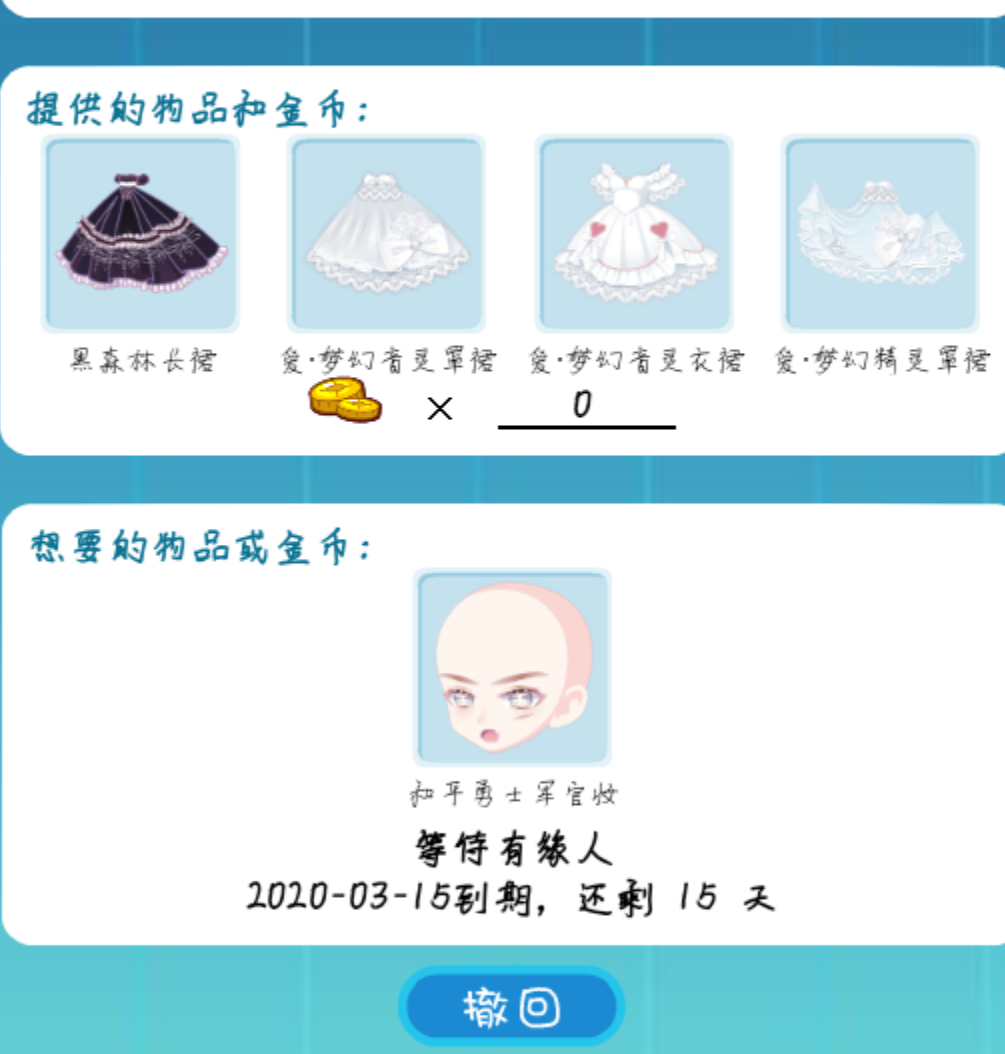Tap the 撤回 button

pos(511,1007)
